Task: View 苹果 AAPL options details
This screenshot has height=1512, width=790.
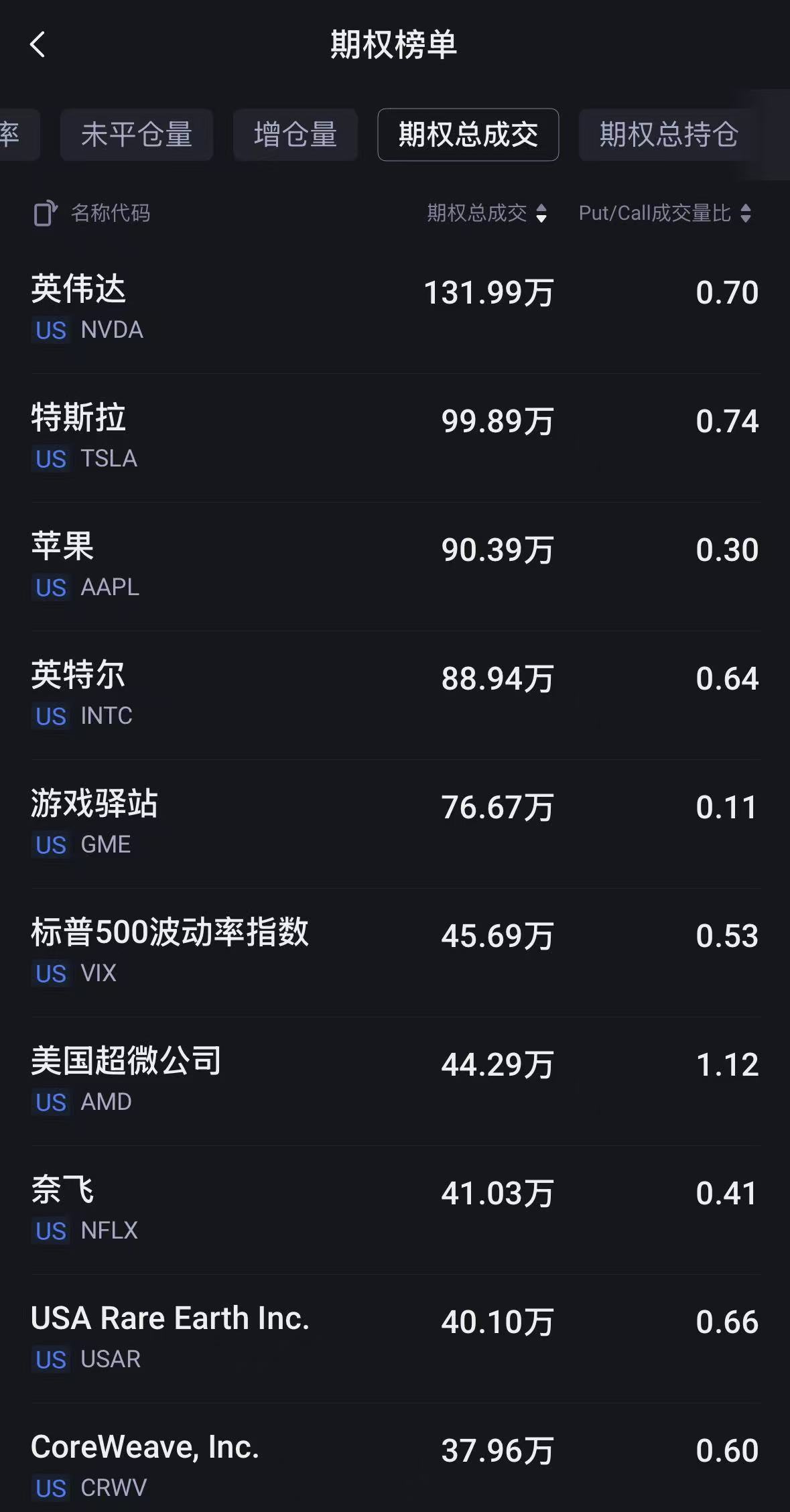Action: click(395, 566)
